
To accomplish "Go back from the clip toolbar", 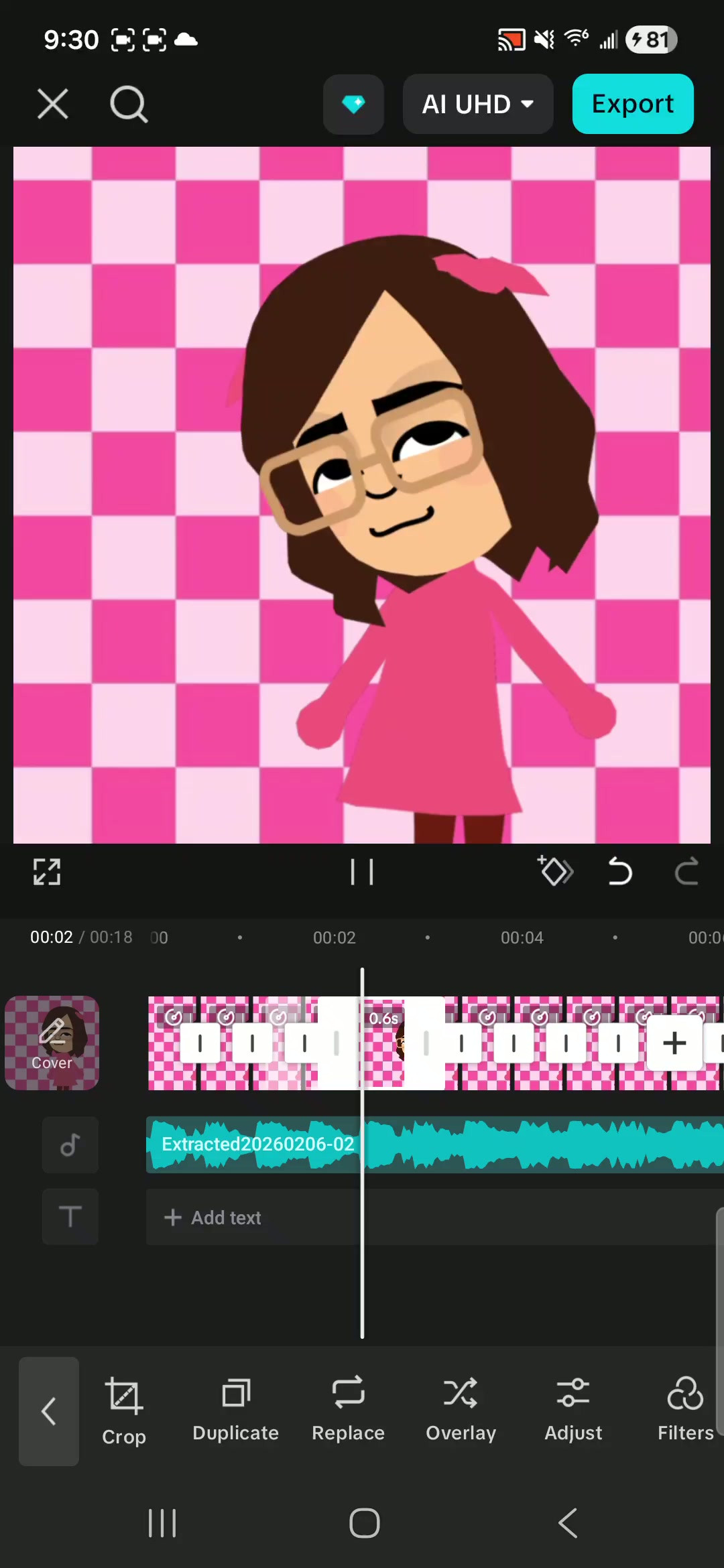I will (49, 1411).
